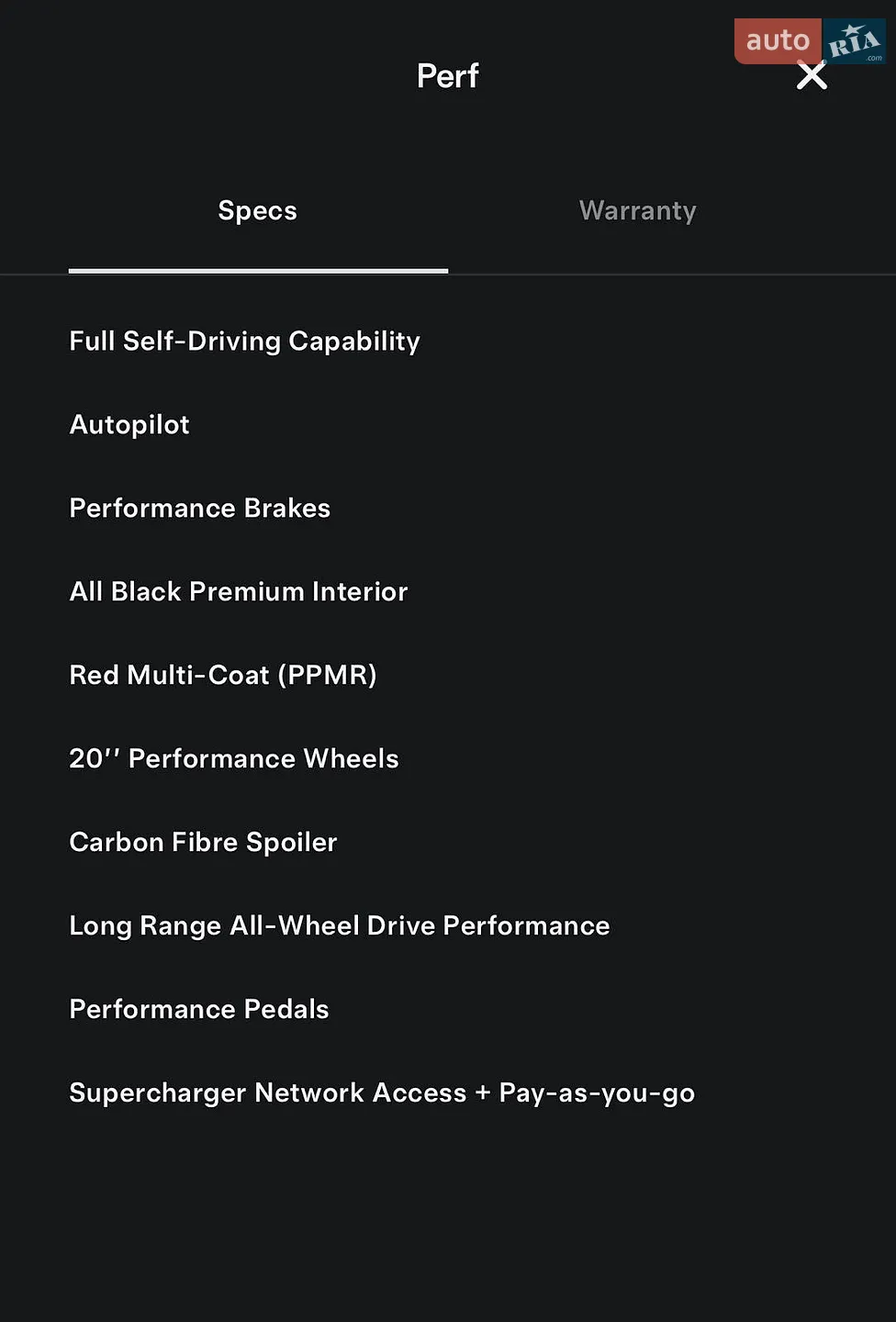Close the Perf specs panel
The width and height of the screenshot is (896, 1322).
point(812,75)
